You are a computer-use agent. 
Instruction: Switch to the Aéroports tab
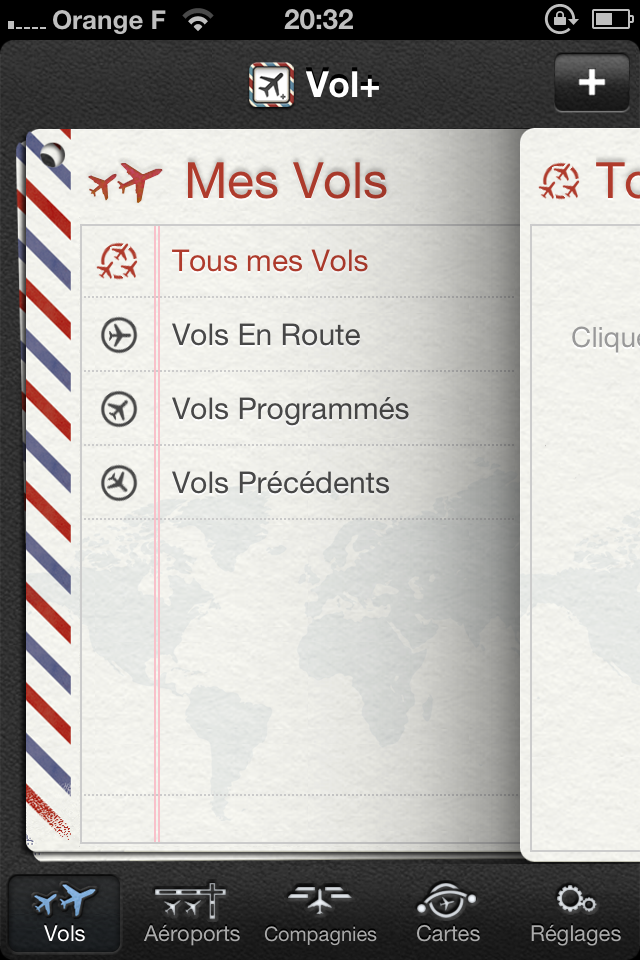point(192,913)
